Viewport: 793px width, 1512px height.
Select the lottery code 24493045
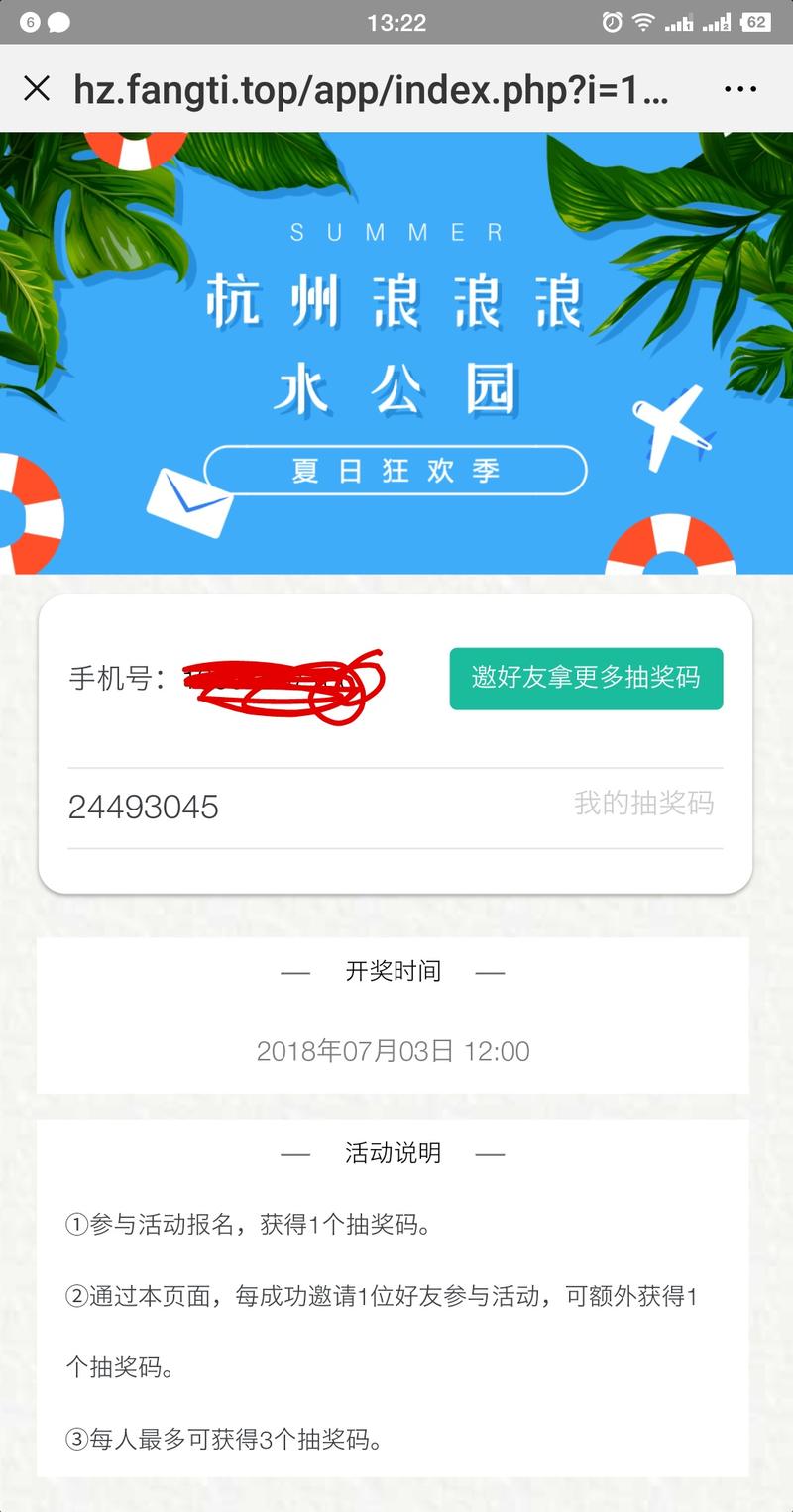[139, 807]
